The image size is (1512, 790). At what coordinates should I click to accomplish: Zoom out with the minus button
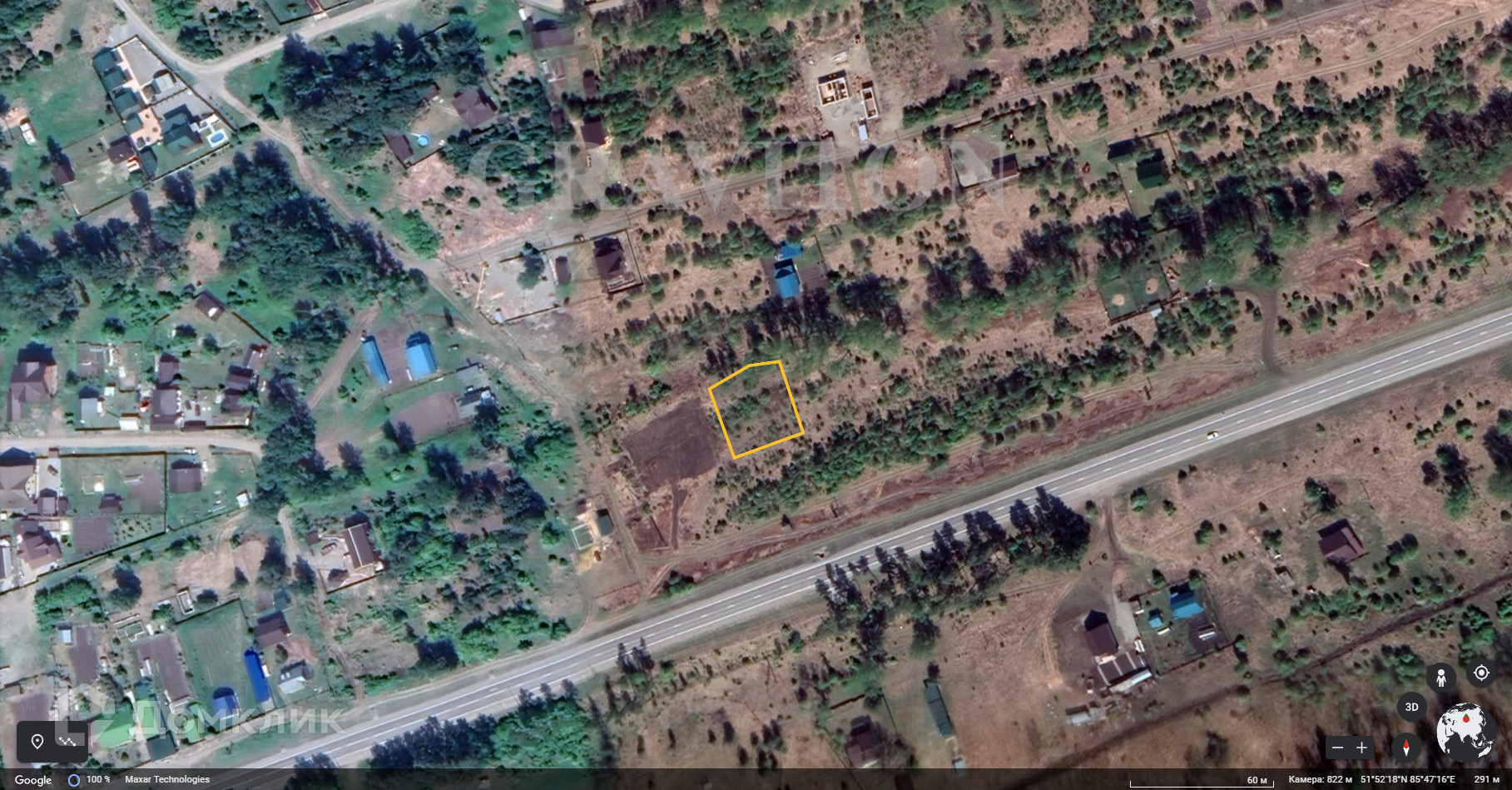(x=1337, y=748)
